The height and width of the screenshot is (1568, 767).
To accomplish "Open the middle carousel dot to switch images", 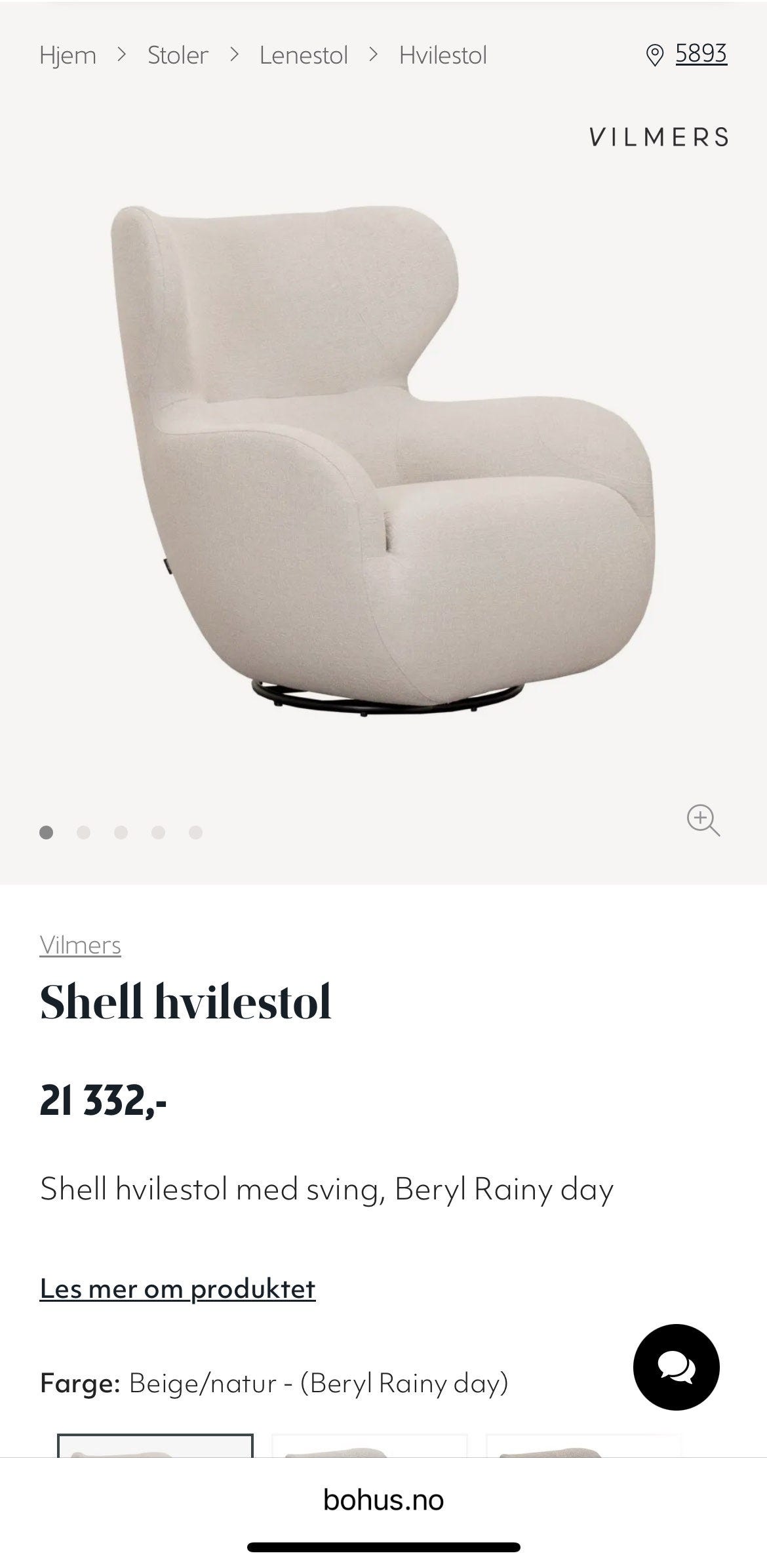I will click(x=121, y=832).
